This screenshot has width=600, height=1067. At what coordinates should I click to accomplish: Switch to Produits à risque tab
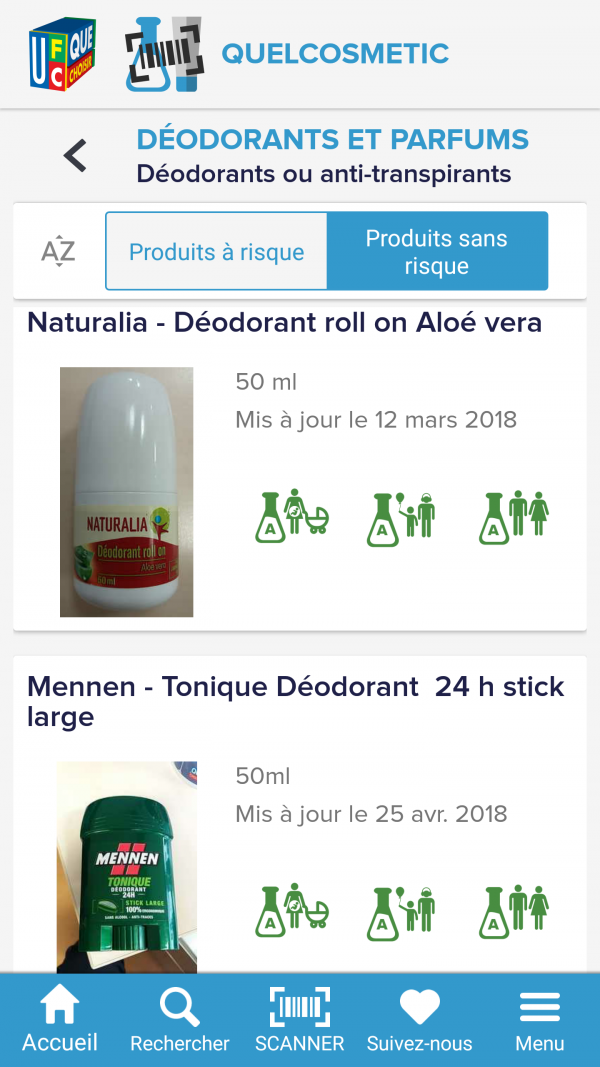point(216,252)
